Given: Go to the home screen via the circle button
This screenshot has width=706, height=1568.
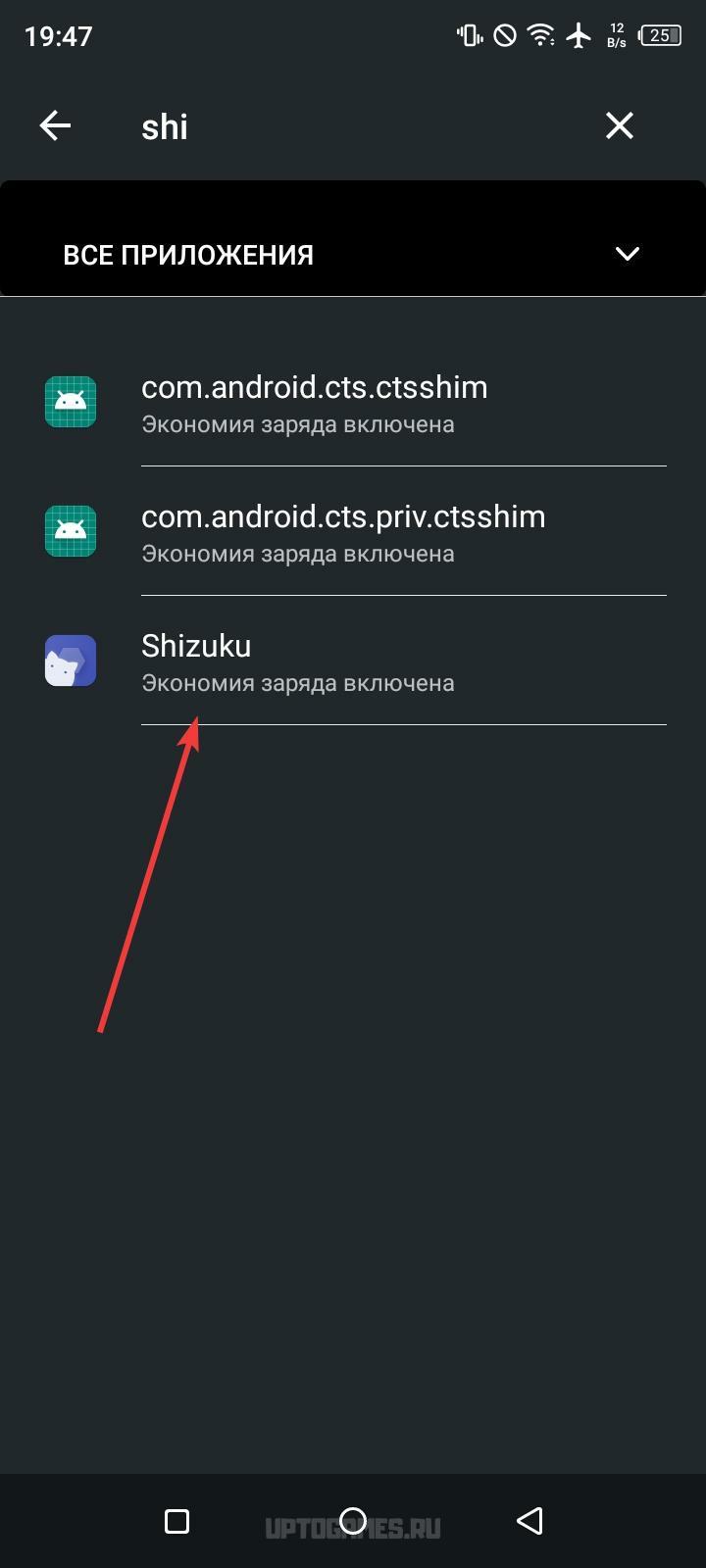Looking at the screenshot, I should (x=353, y=1521).
